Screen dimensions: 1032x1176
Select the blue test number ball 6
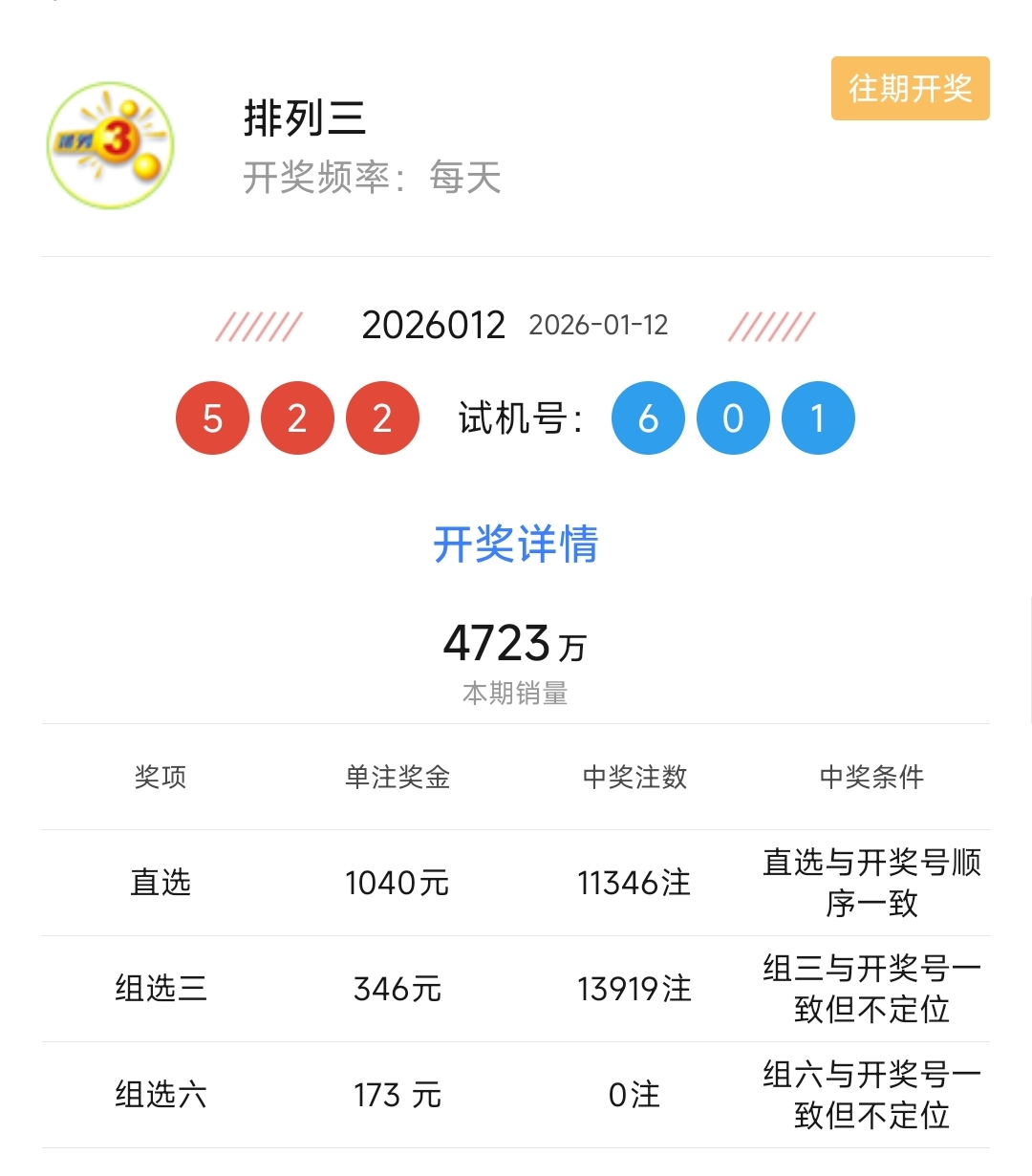(x=648, y=417)
